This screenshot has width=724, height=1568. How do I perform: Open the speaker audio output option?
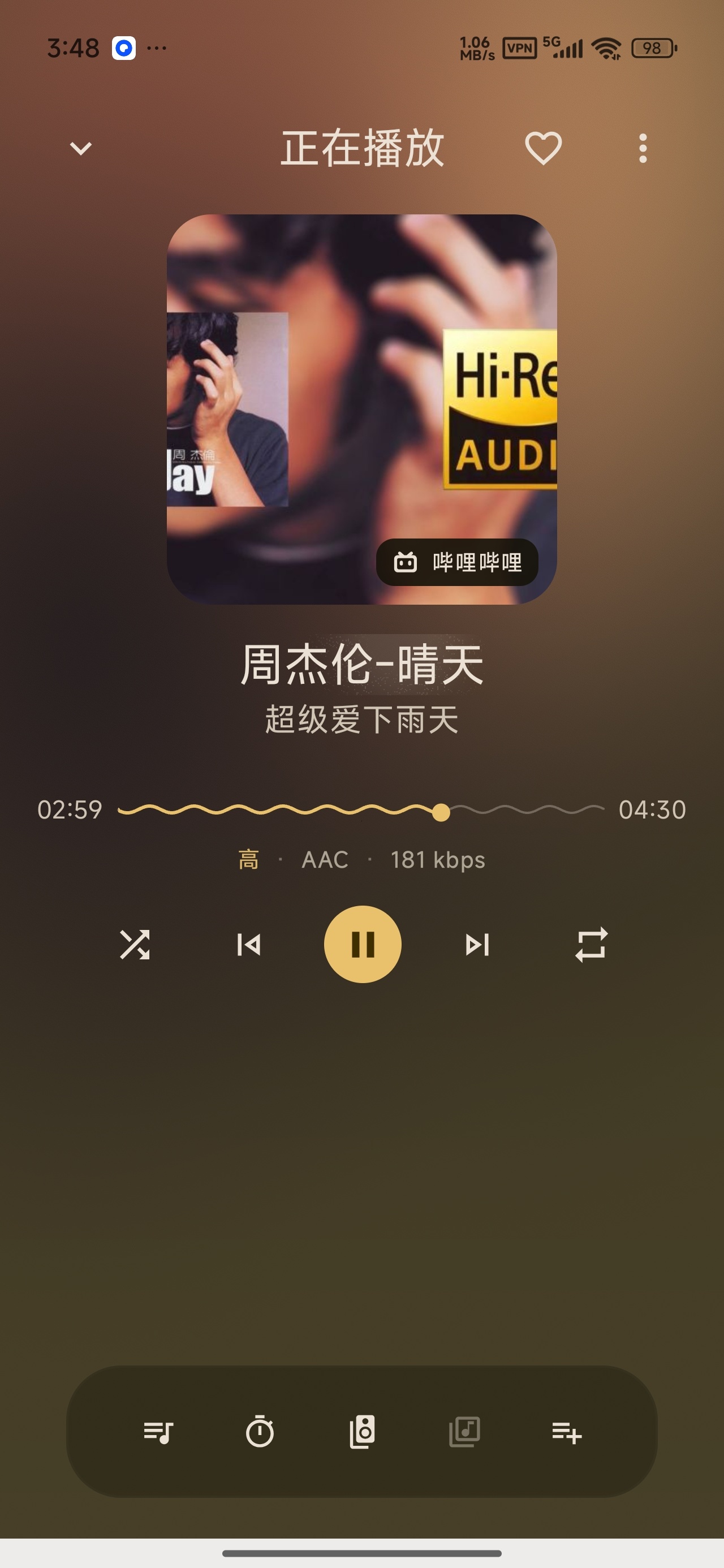point(363,1432)
